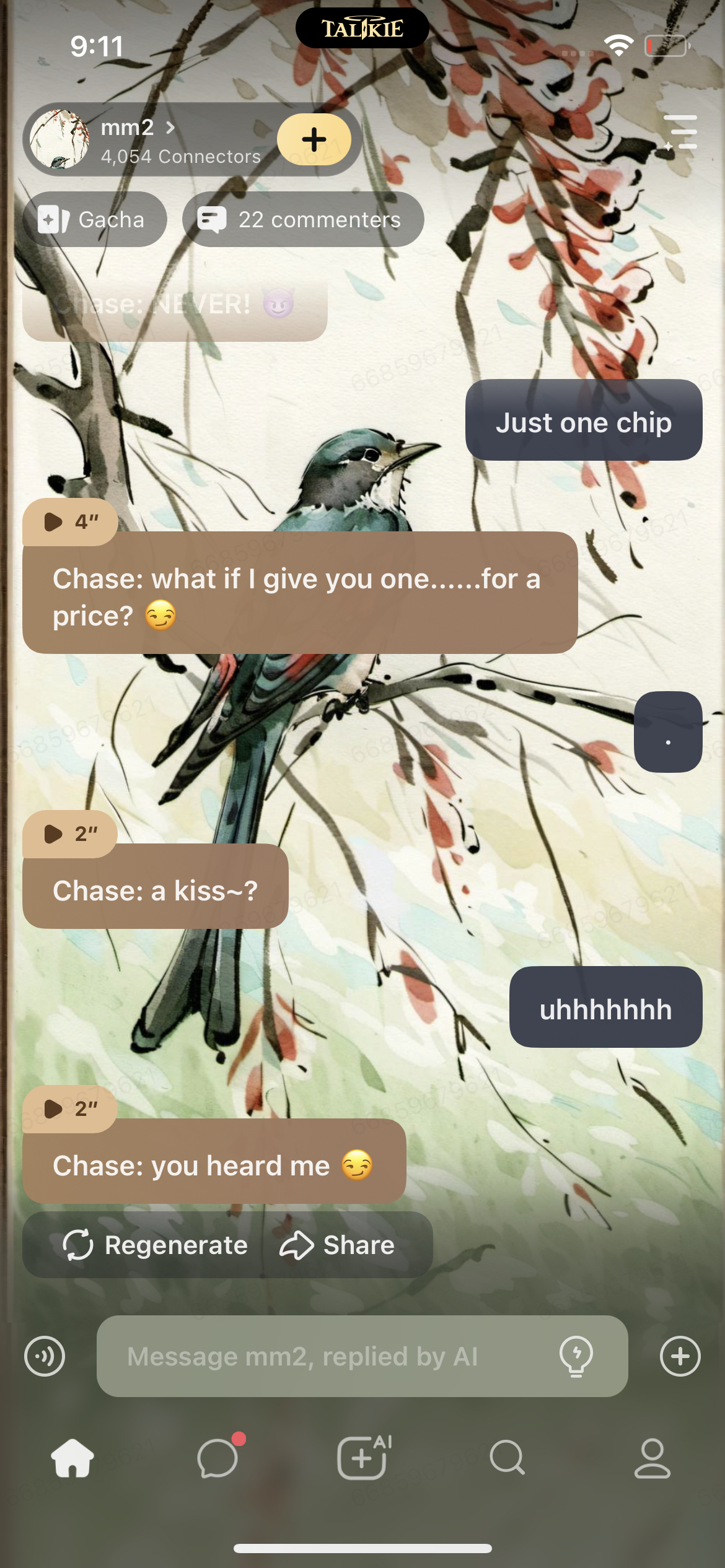Open Gacha
The height and width of the screenshot is (1568, 725).
[94, 220]
